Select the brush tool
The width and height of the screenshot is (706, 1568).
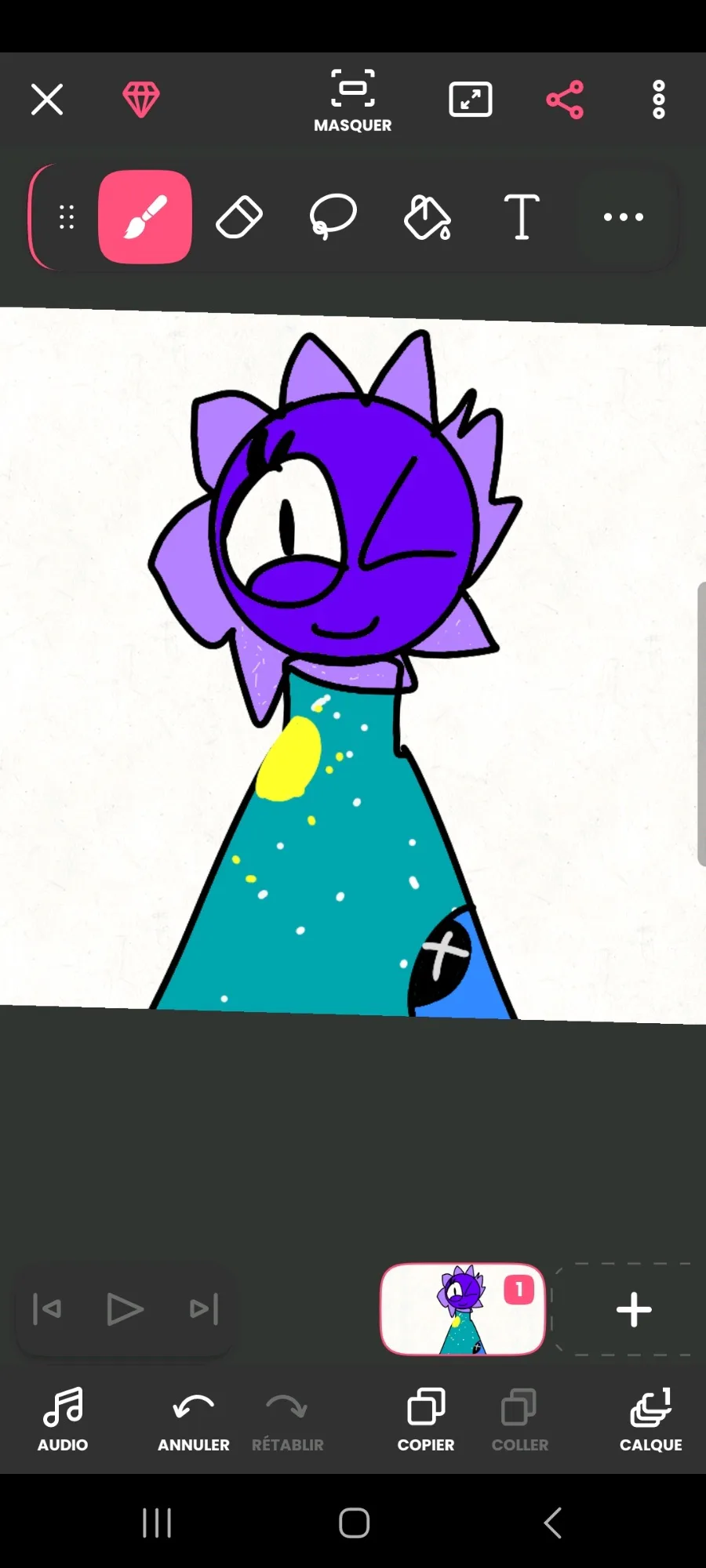pos(145,216)
